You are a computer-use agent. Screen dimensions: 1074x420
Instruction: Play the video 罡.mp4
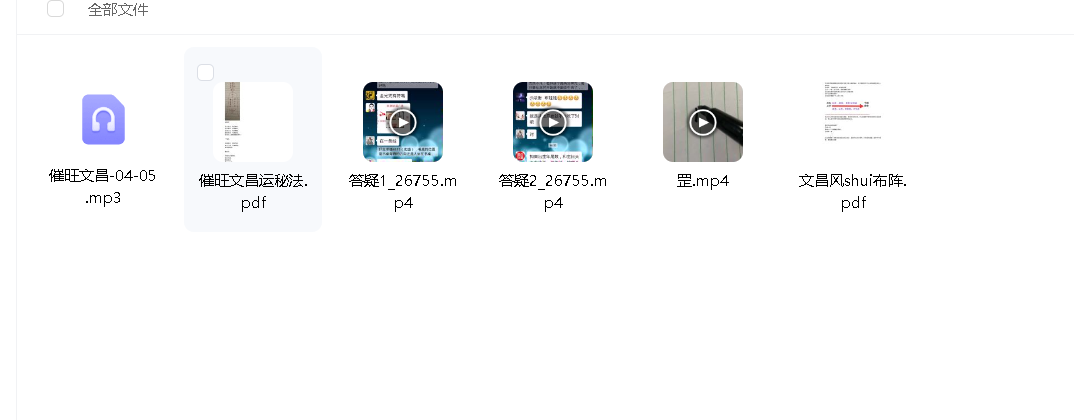click(x=703, y=122)
